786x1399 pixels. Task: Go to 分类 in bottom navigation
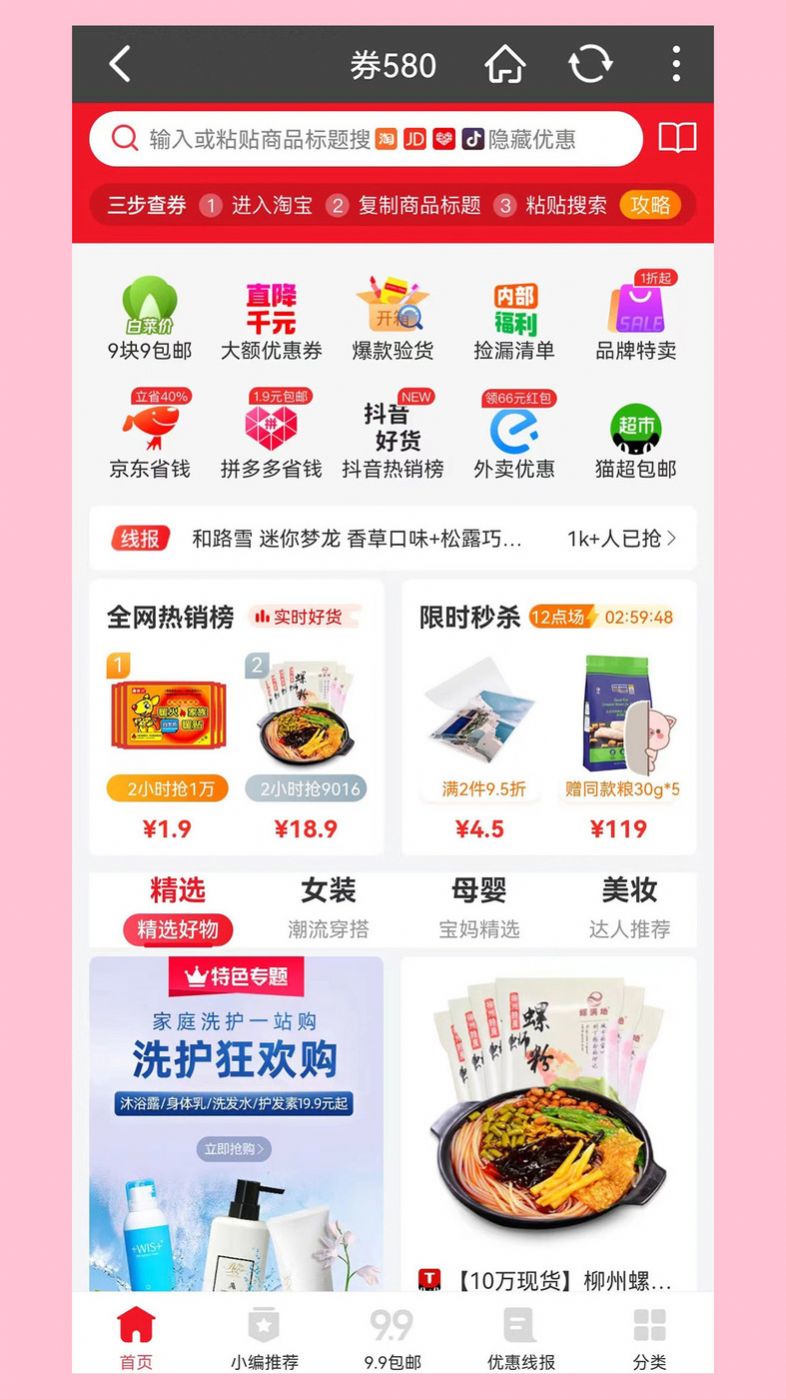[x=649, y=1338]
